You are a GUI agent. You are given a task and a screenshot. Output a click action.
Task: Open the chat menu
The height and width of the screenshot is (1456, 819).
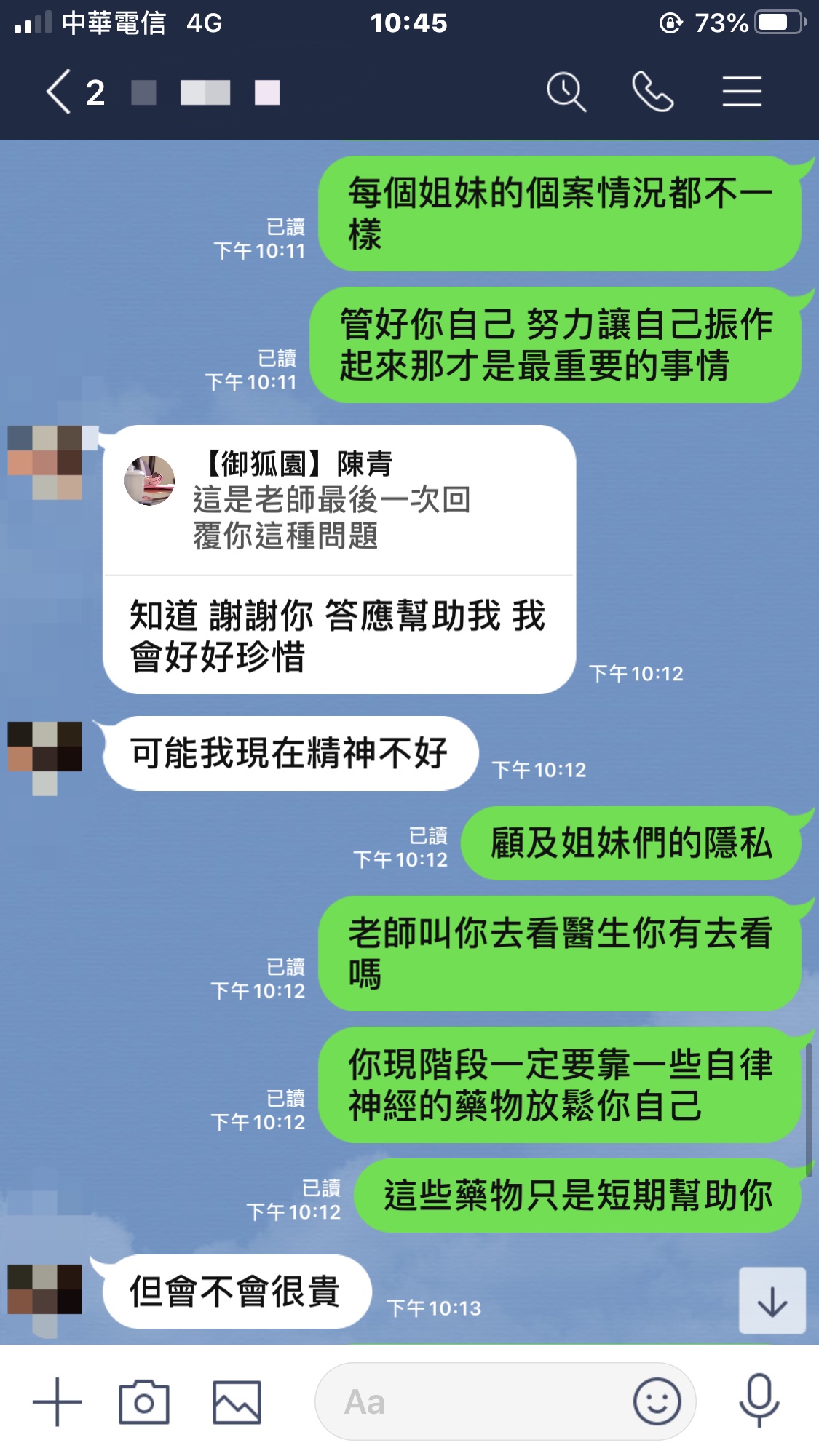[742, 92]
